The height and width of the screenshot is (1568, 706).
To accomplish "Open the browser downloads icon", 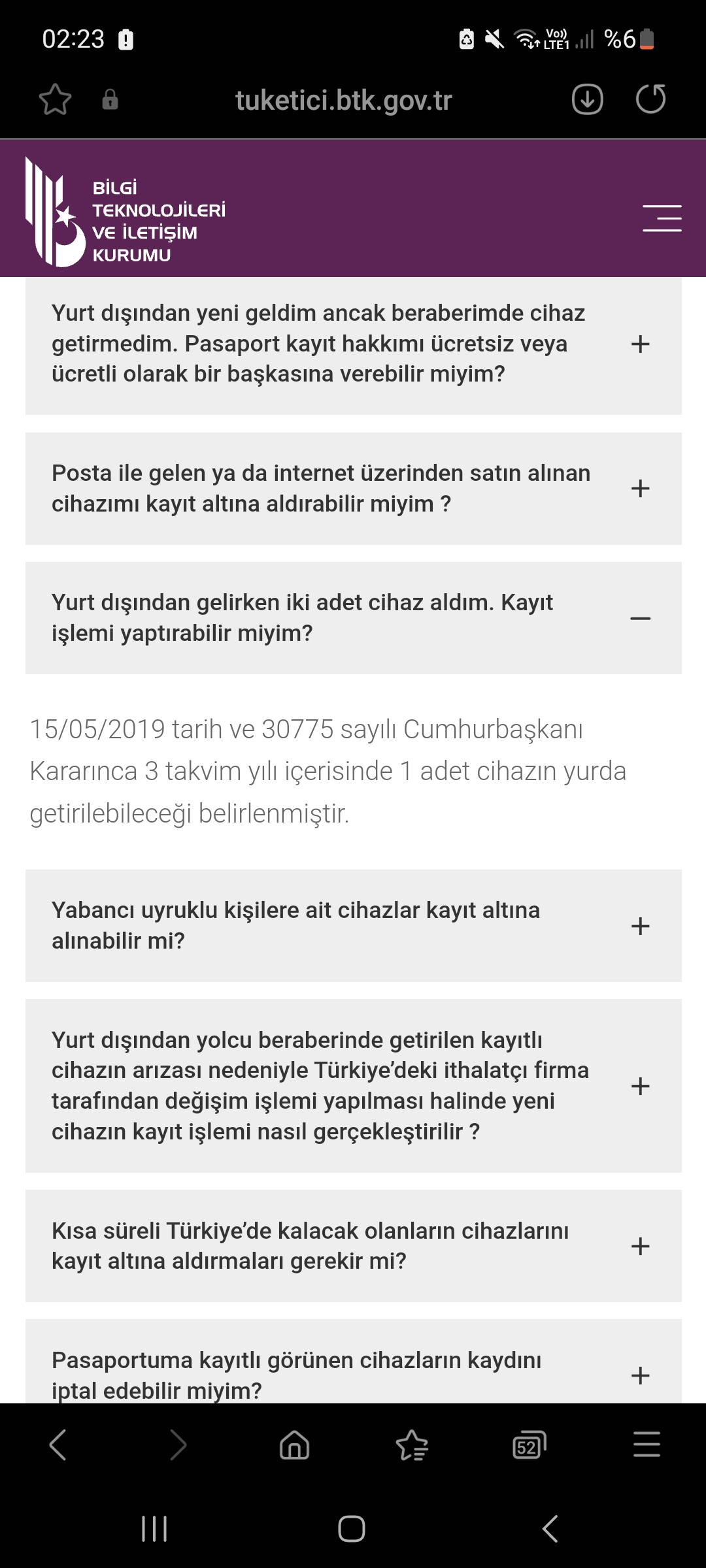I will coord(587,100).
